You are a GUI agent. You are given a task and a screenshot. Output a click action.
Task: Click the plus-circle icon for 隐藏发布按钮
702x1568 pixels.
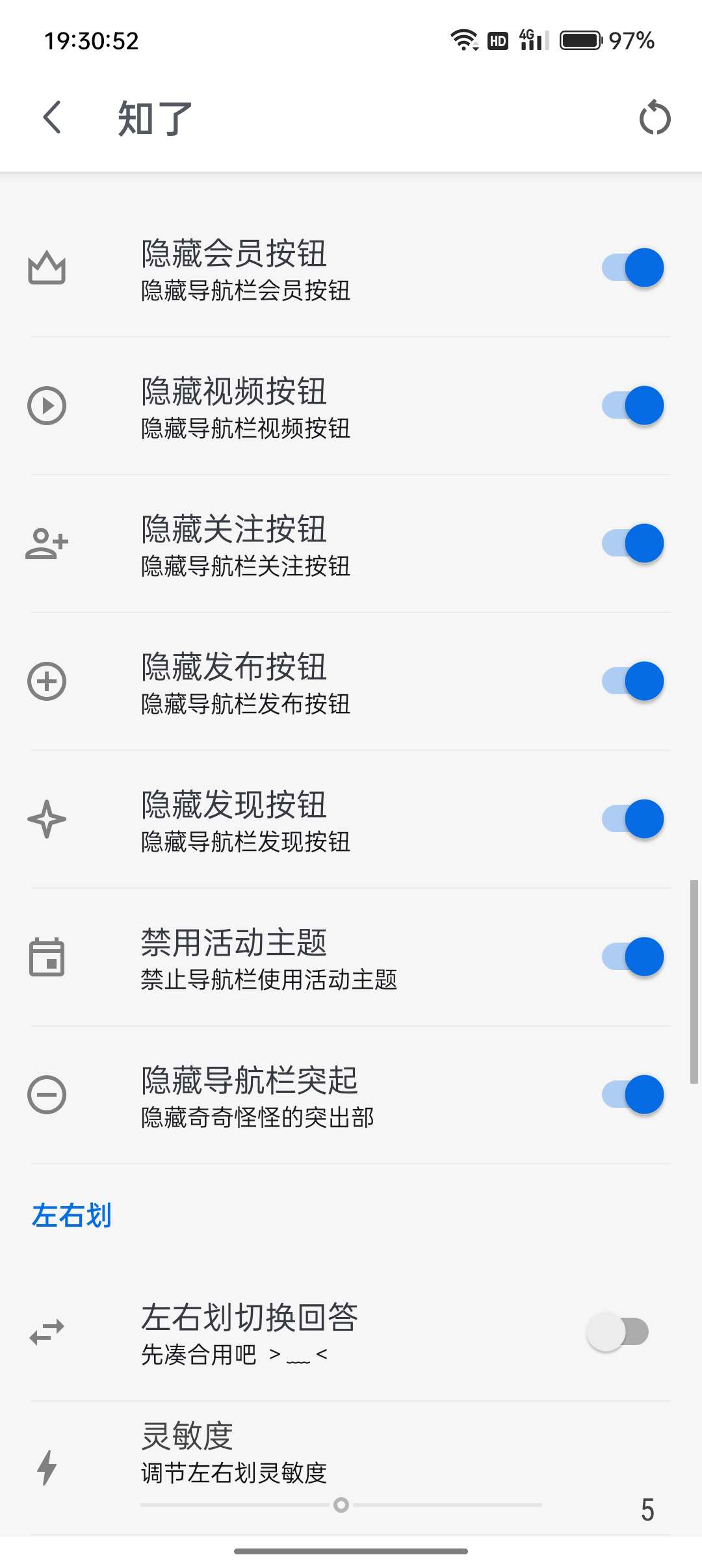[x=46, y=682]
